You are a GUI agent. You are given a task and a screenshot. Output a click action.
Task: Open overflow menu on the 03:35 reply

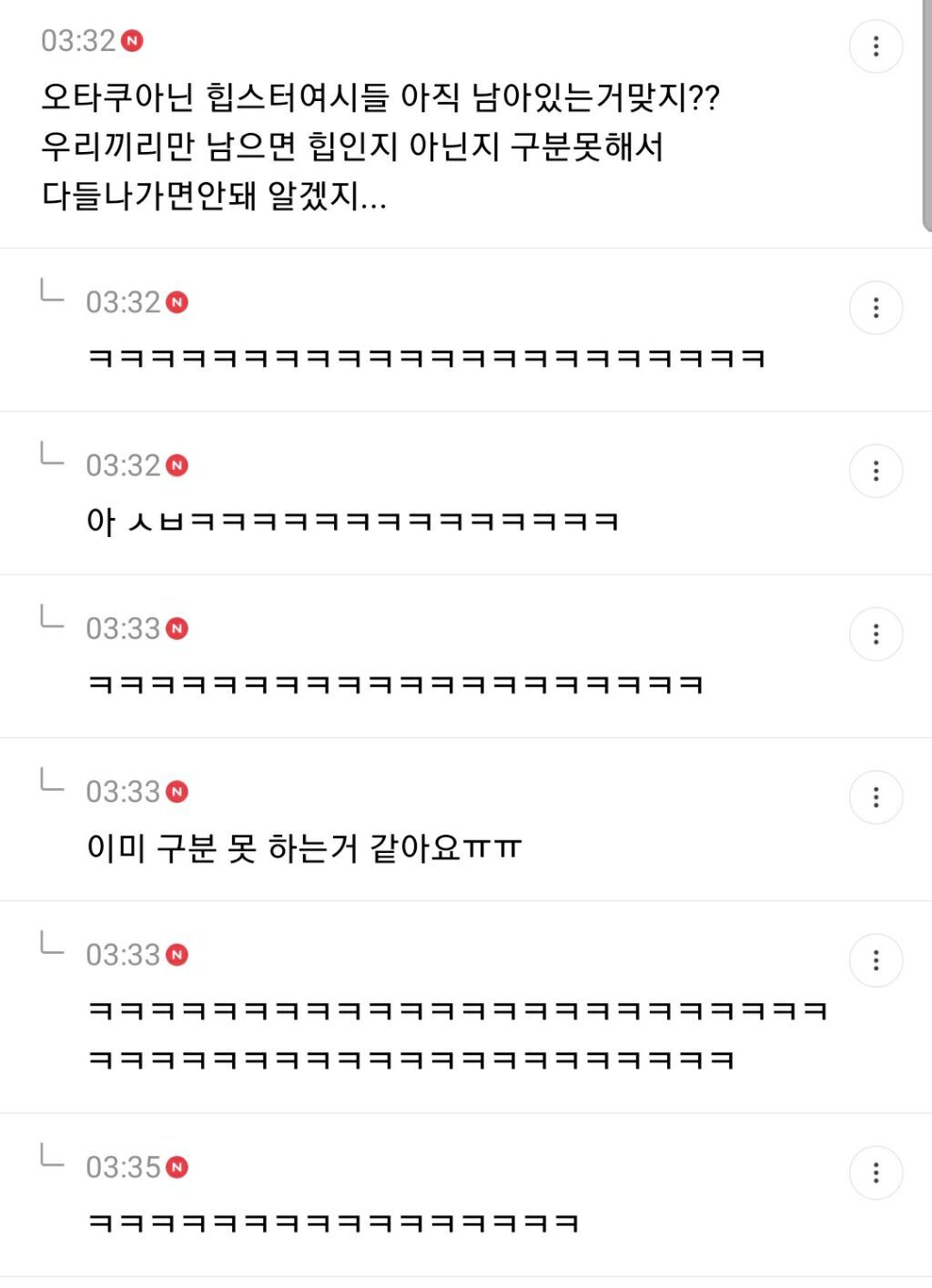point(876,1172)
